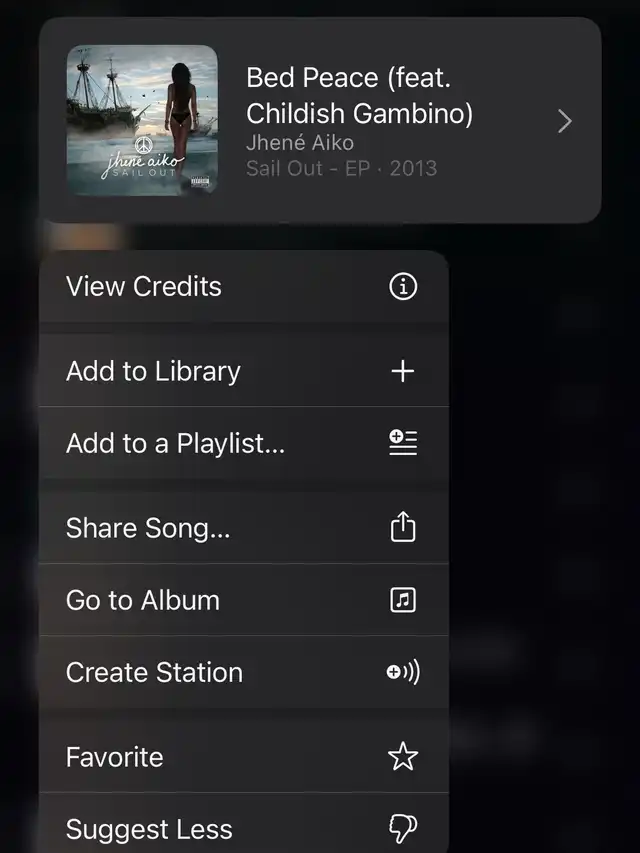The height and width of the screenshot is (853, 640).
Task: Select Suggest Less option
Action: (x=243, y=828)
